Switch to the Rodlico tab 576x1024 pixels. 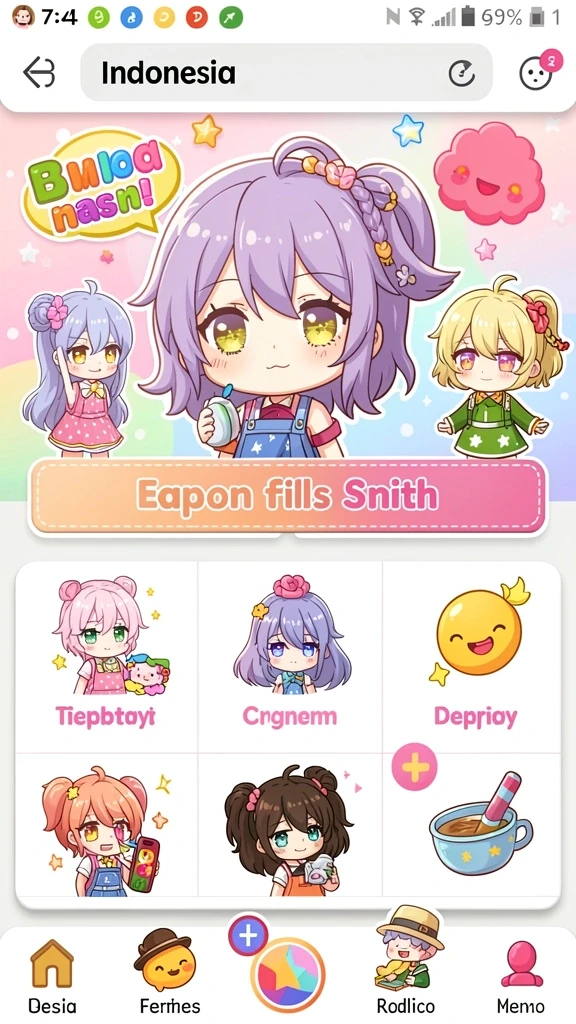(x=406, y=964)
